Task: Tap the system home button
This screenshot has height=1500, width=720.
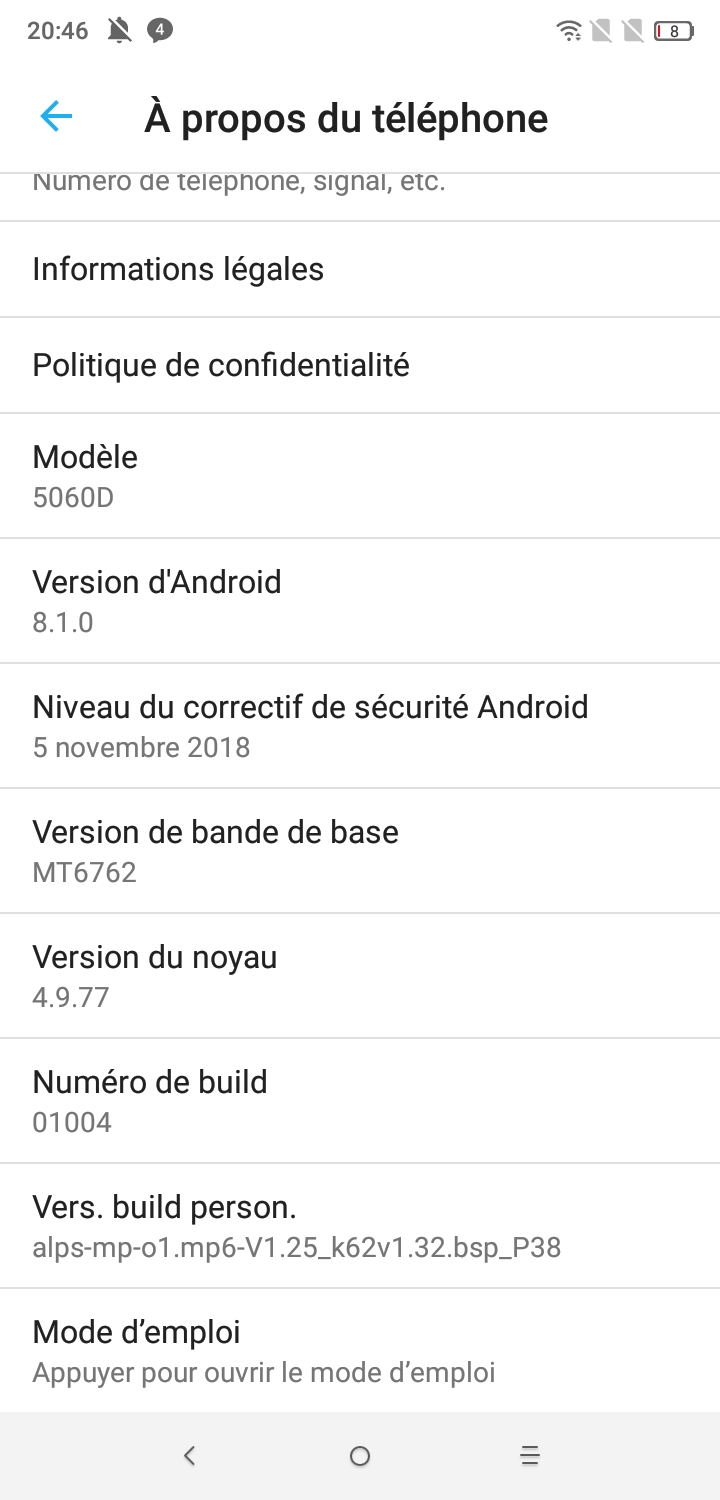Action: [360, 1456]
